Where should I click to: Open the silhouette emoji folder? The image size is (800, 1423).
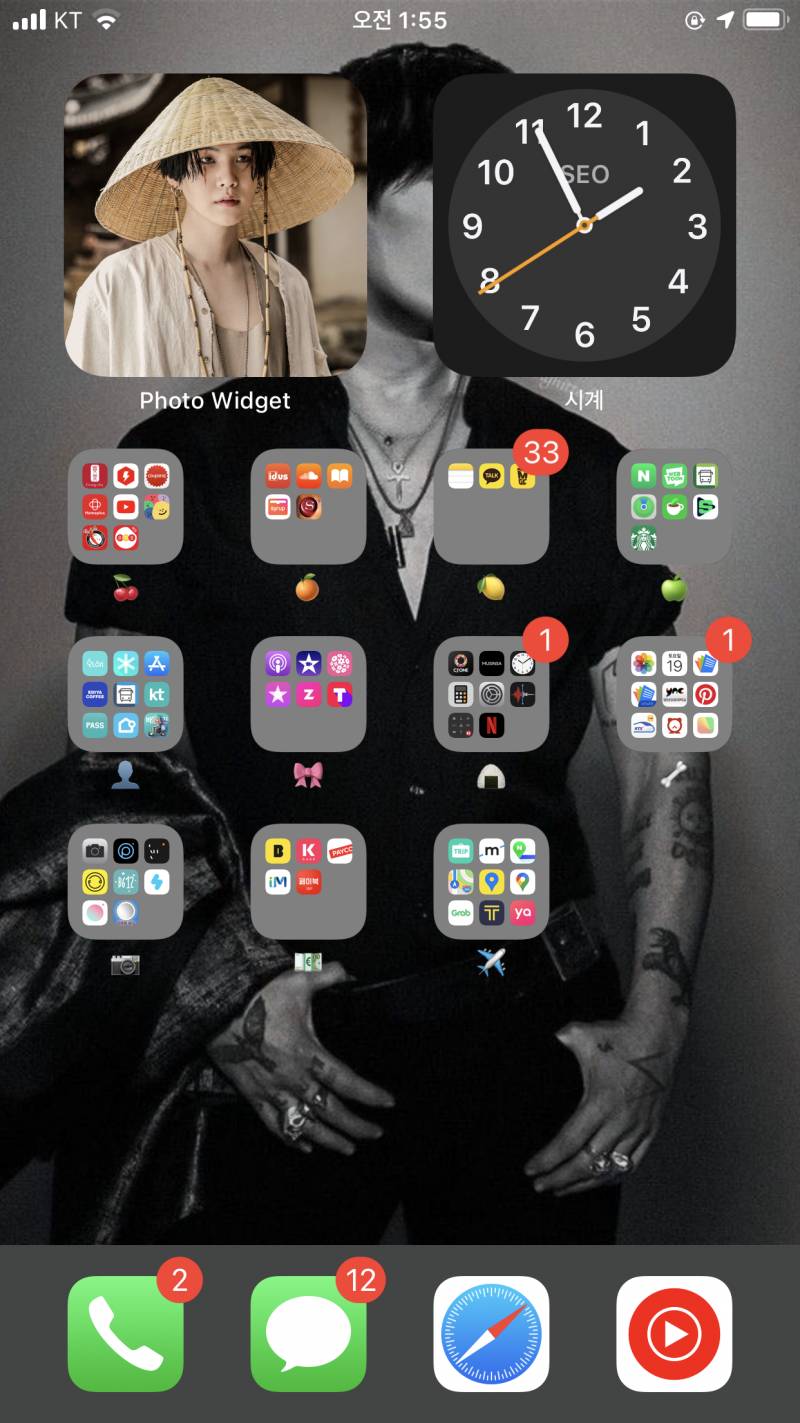click(x=126, y=693)
